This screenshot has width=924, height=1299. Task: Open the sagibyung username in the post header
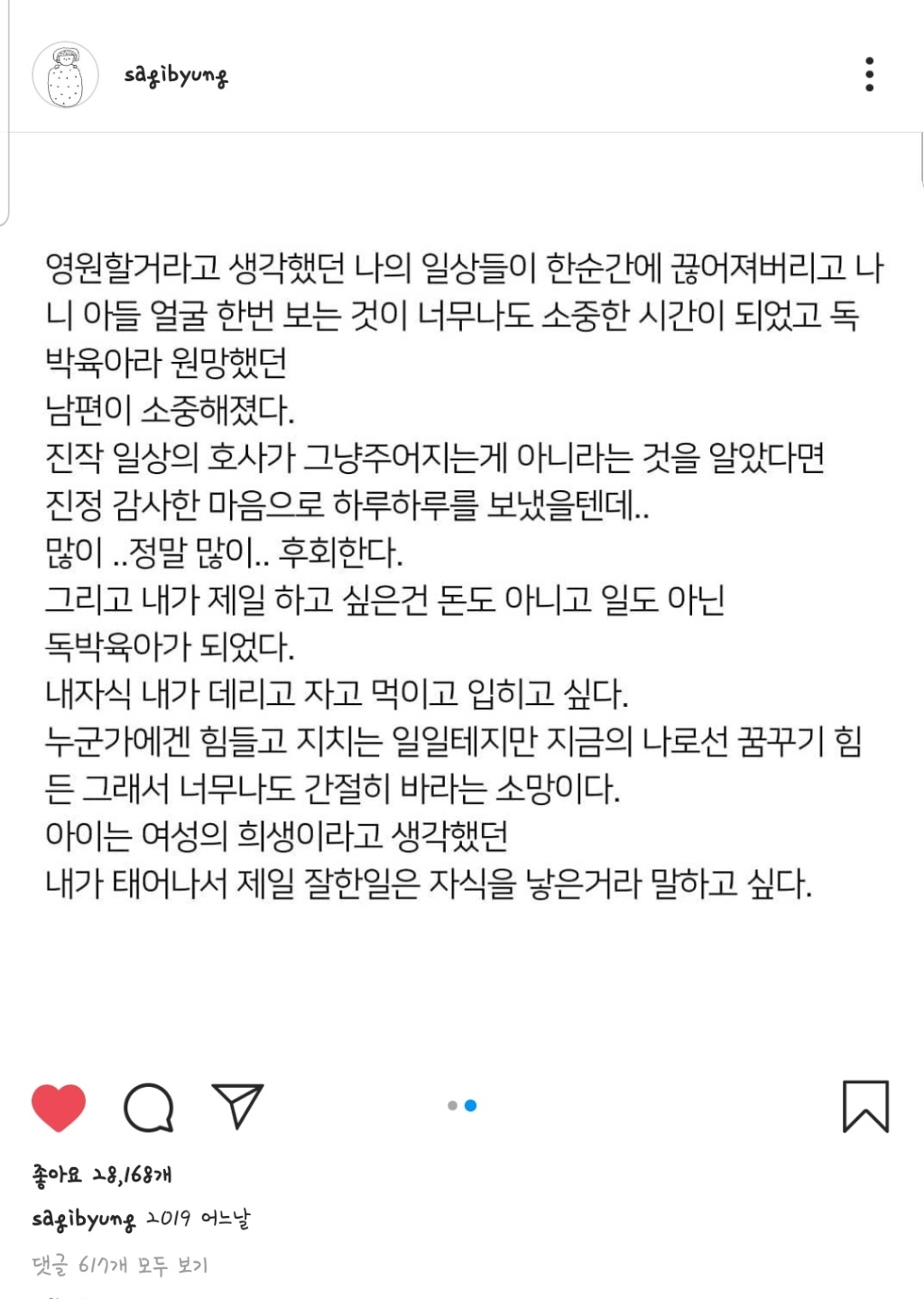176,75
